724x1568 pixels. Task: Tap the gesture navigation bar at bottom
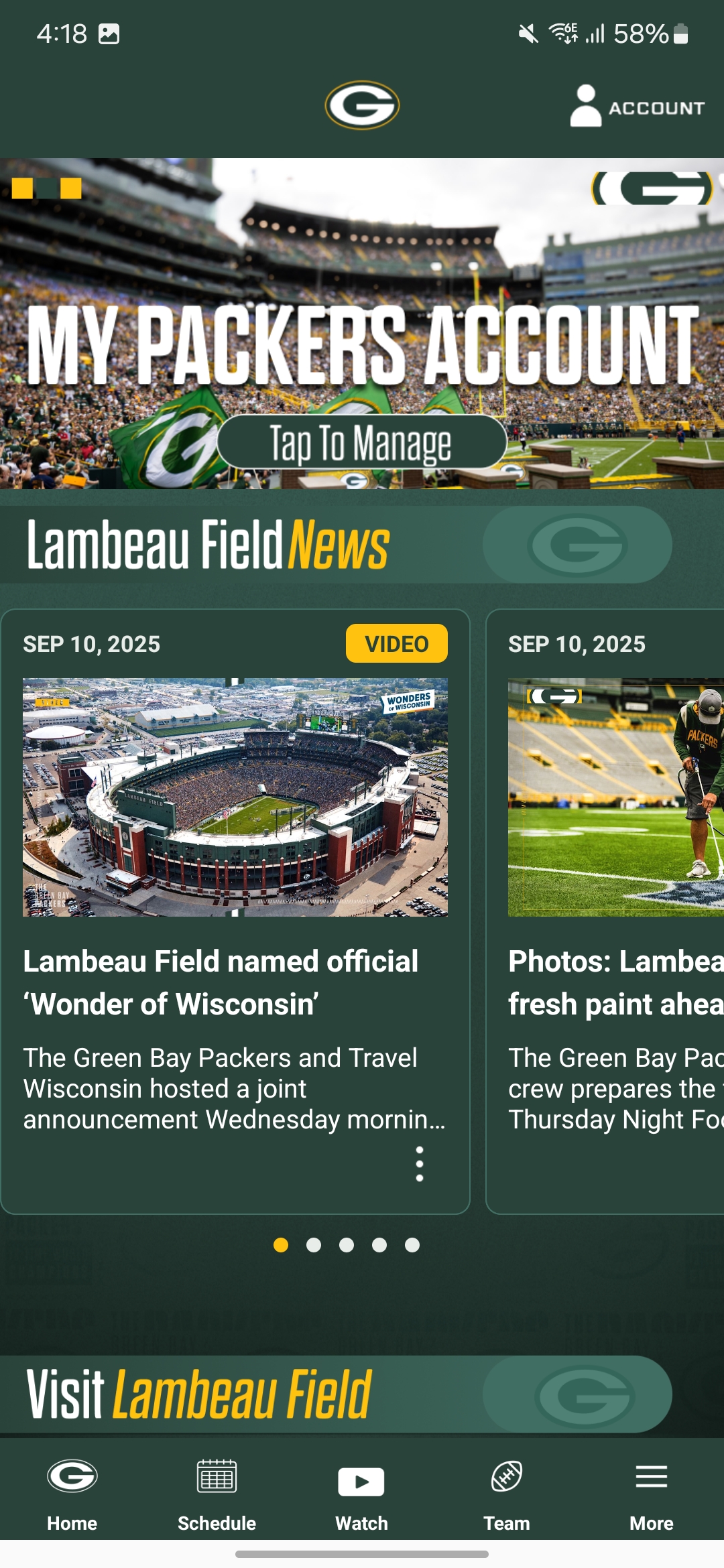click(x=361, y=1553)
